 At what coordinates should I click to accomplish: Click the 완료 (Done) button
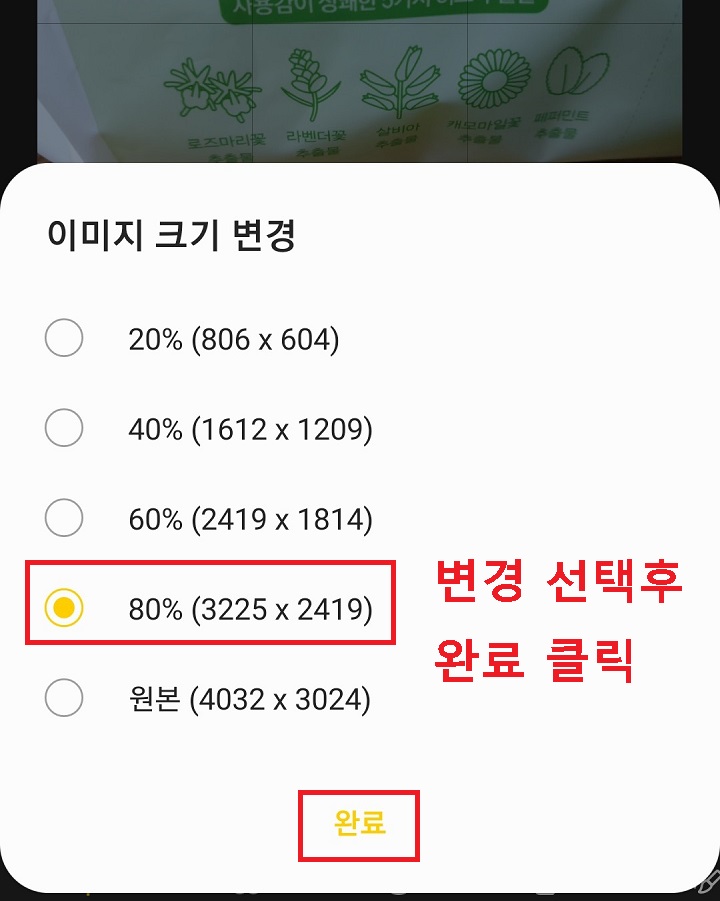(x=360, y=827)
